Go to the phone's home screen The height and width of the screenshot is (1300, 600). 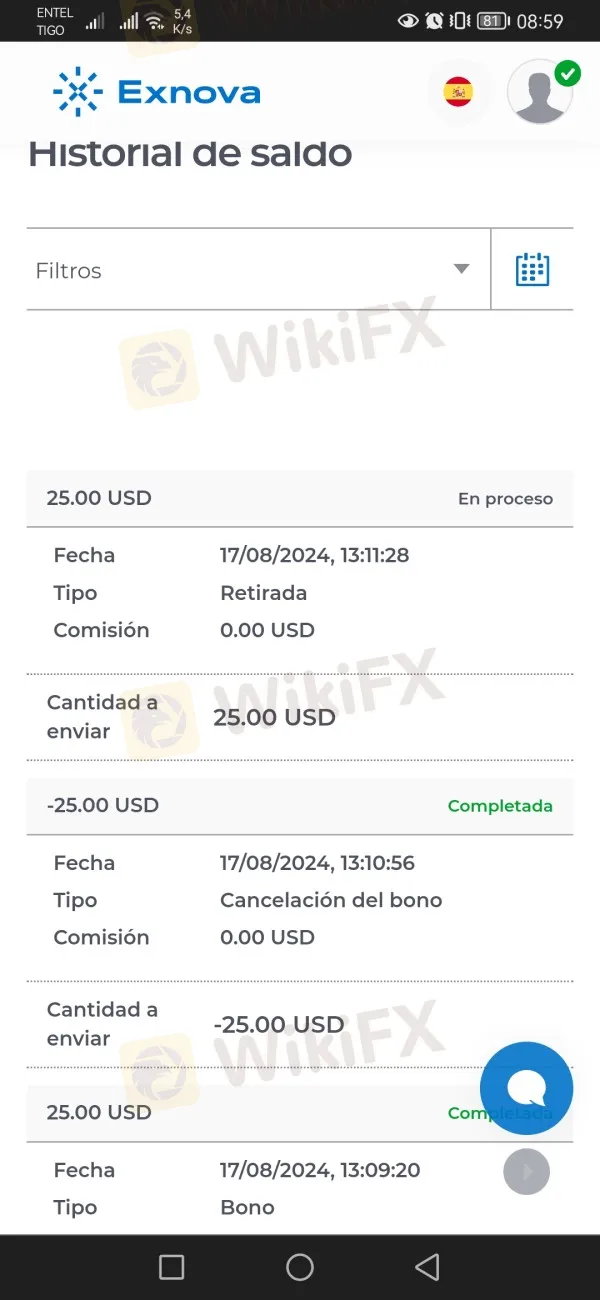point(300,1267)
